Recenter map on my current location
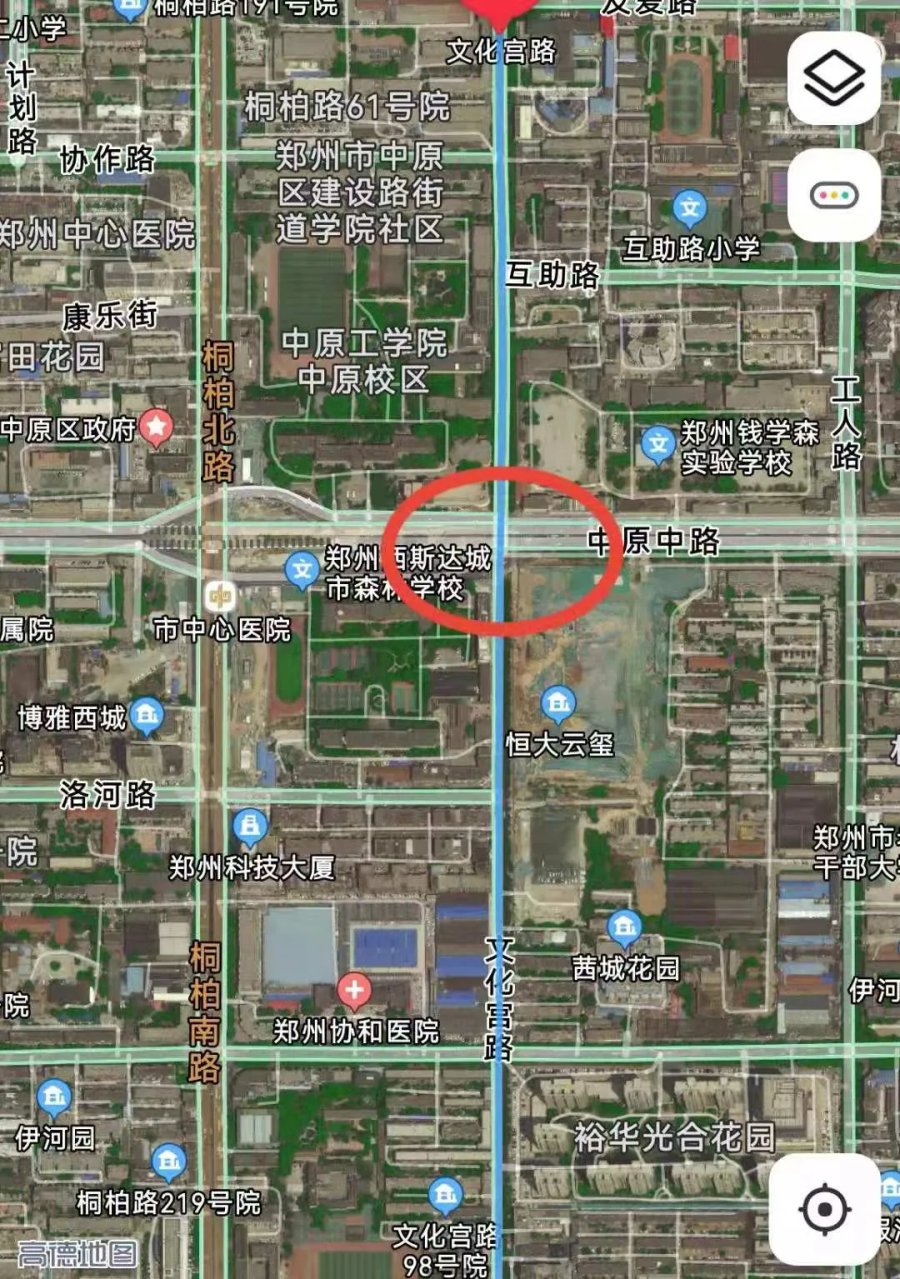Viewport: 900px width, 1279px height. [825, 1210]
